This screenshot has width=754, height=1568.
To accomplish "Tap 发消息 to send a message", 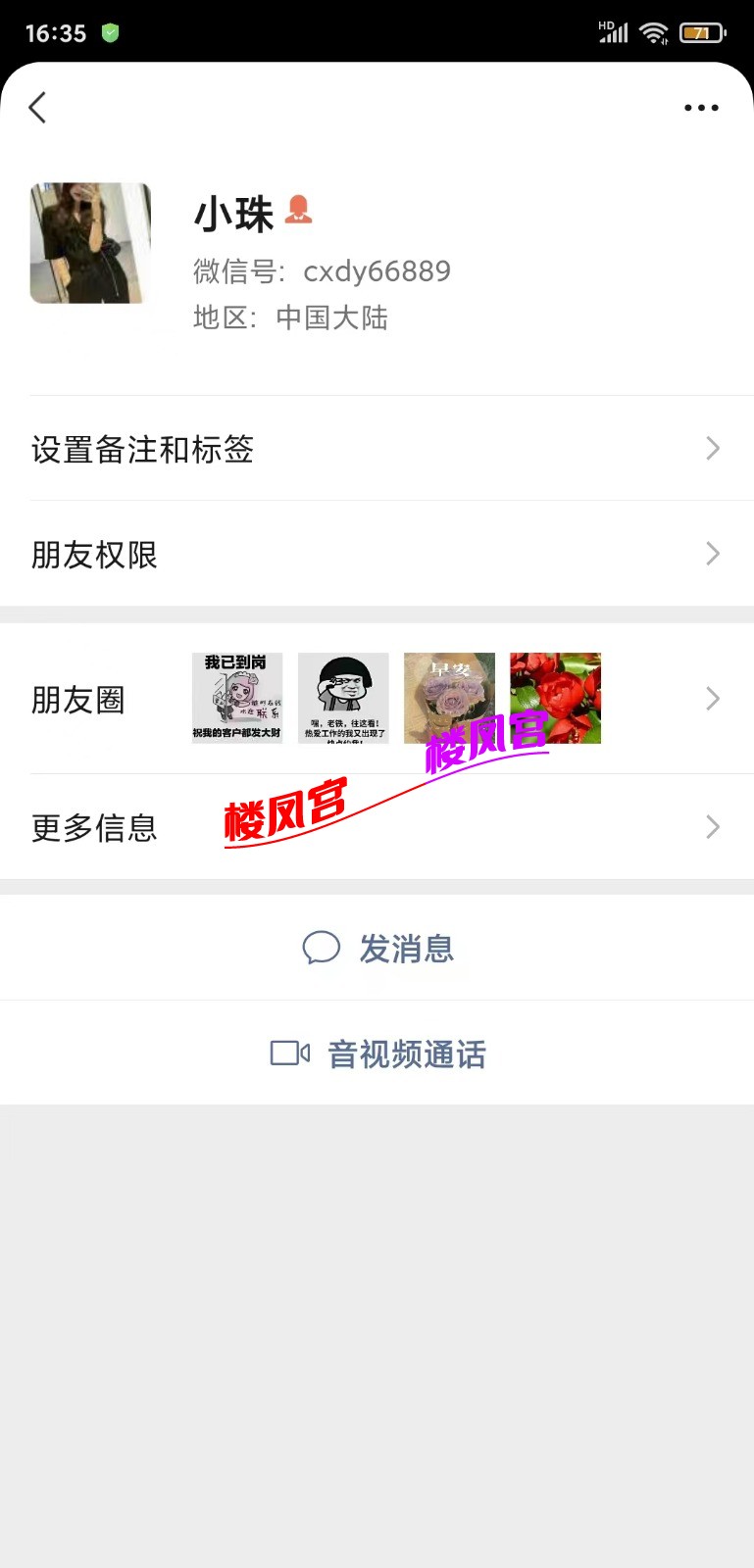I will pos(377,949).
